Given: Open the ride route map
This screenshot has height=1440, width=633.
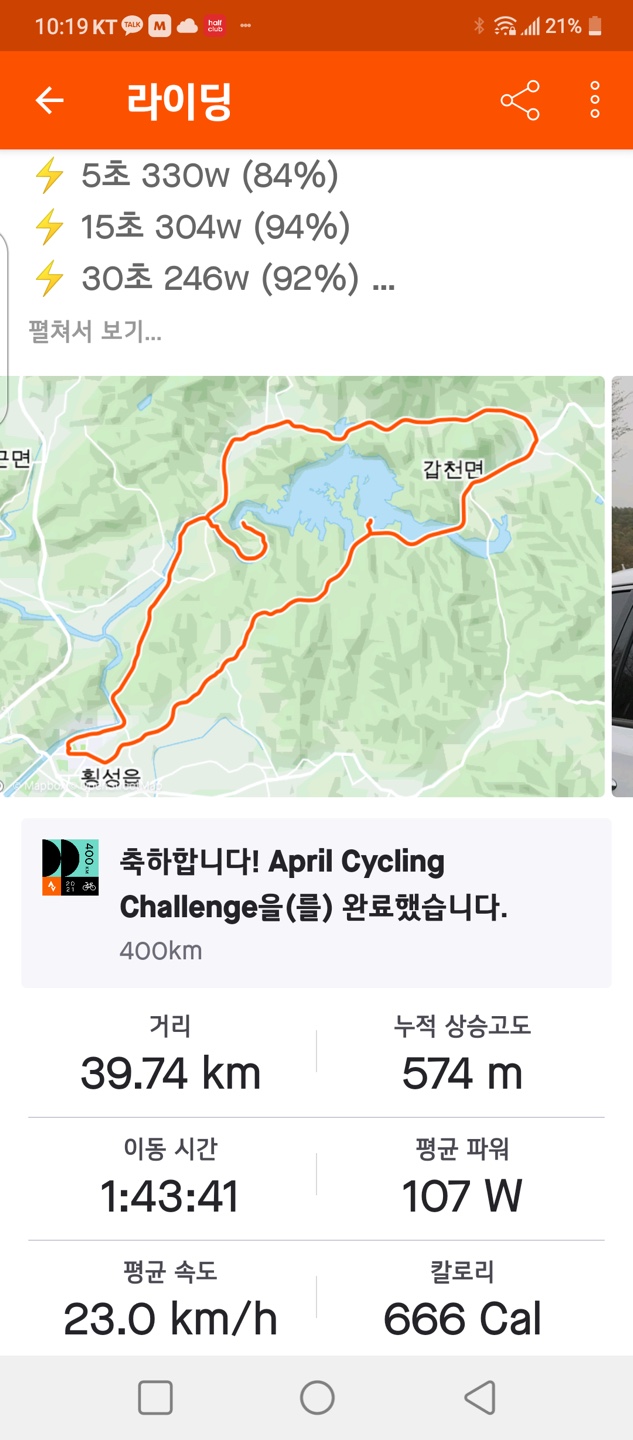Looking at the screenshot, I should pos(302,585).
